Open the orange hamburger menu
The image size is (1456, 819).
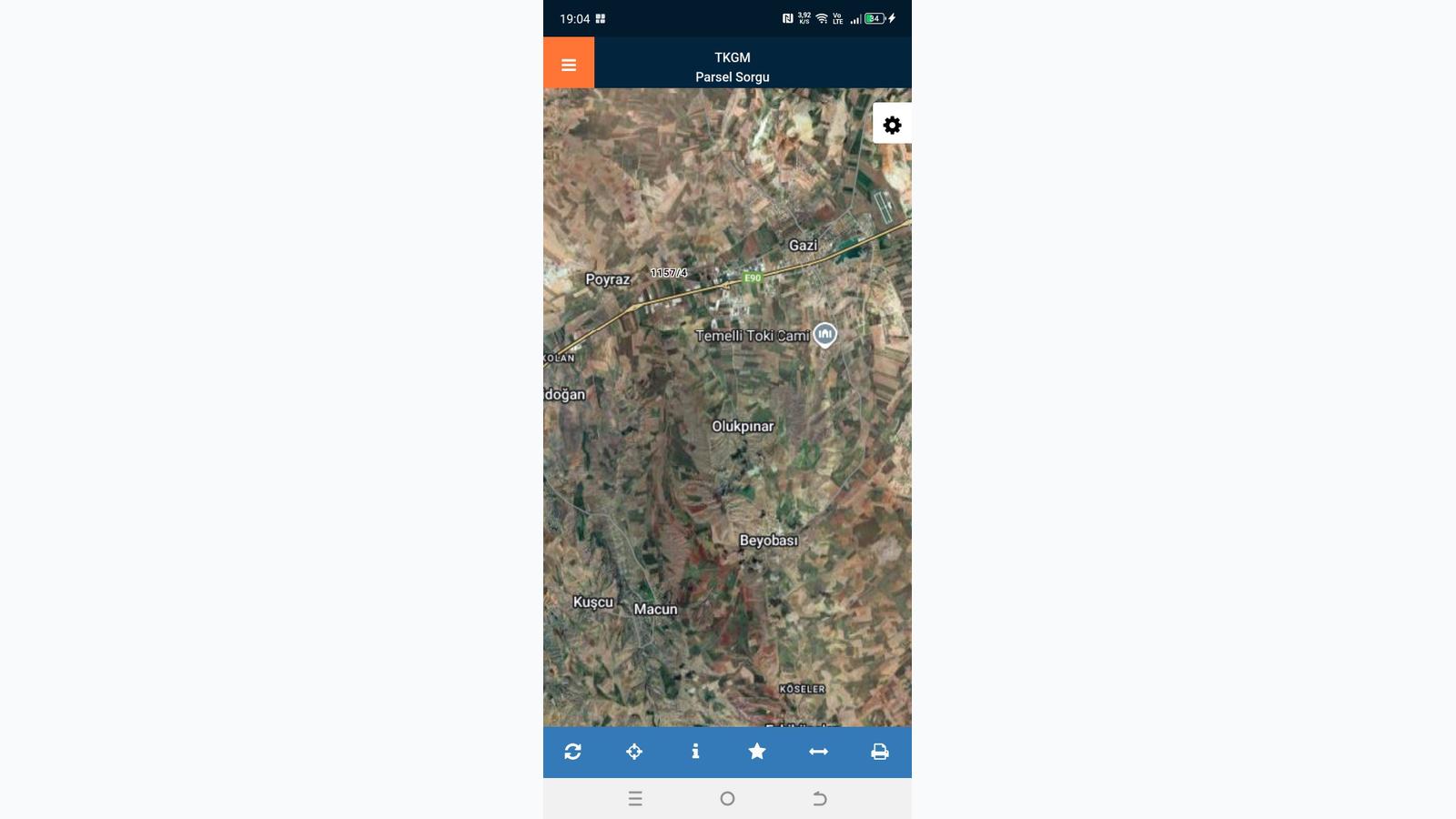[569, 64]
